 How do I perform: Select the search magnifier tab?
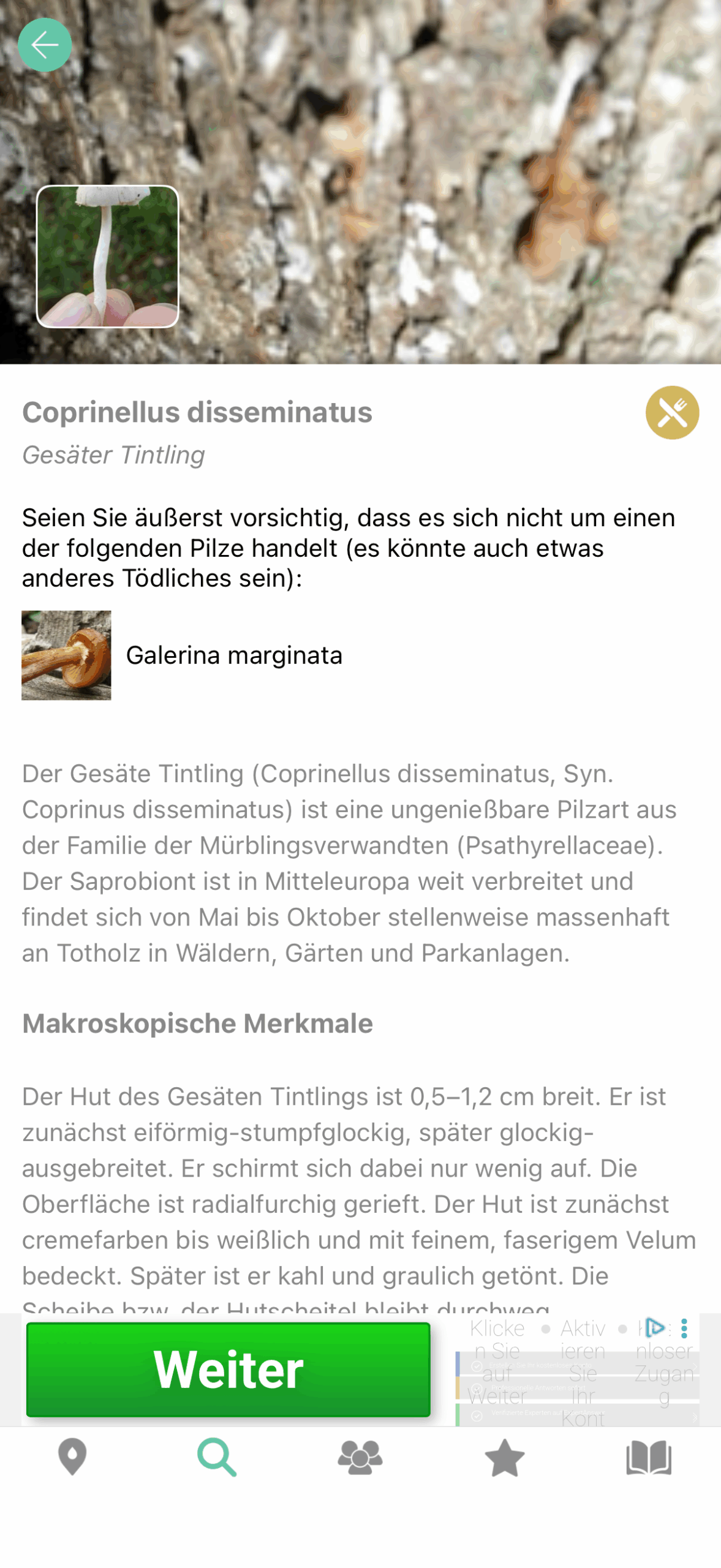click(216, 1457)
